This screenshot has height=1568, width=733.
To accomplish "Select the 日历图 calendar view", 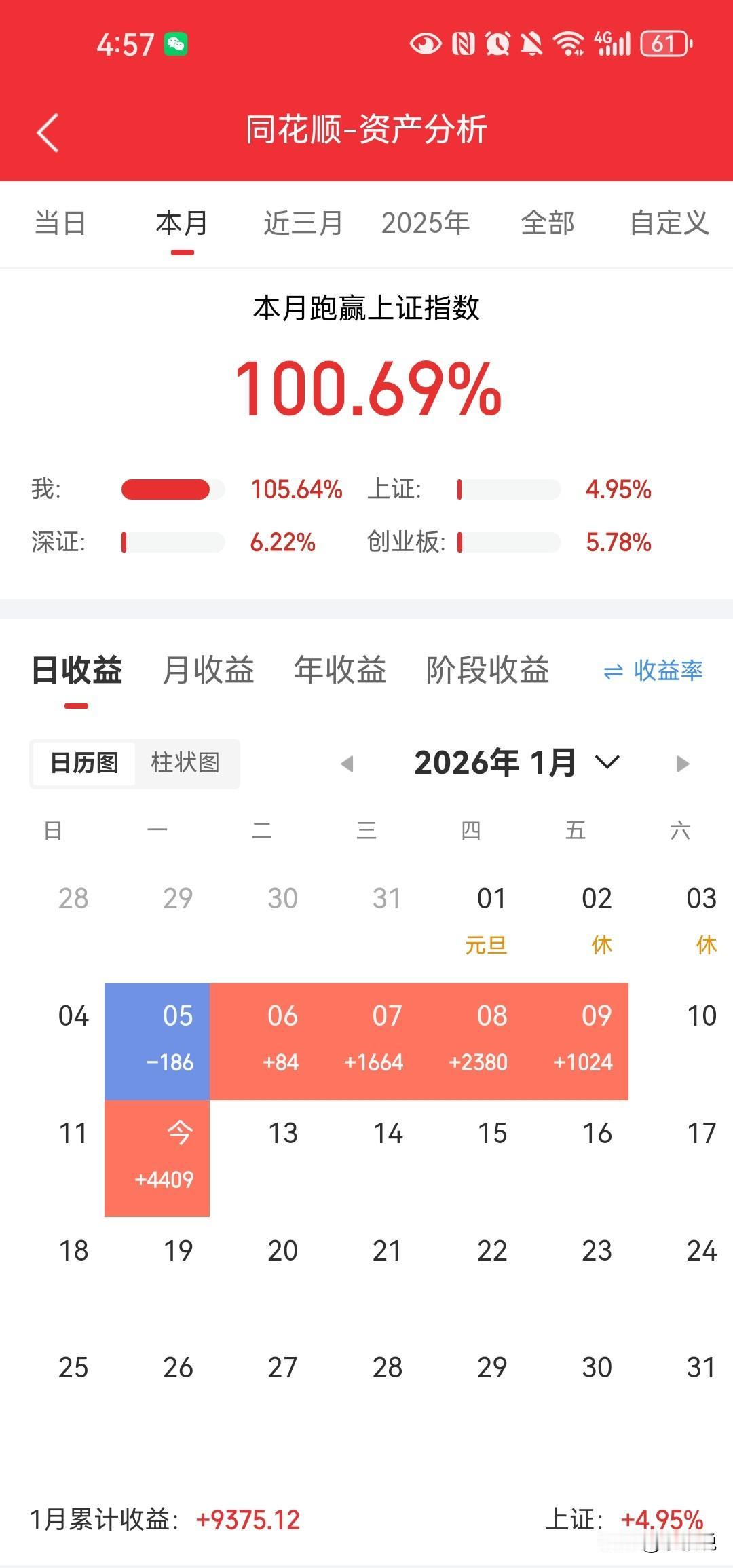I will coord(84,763).
